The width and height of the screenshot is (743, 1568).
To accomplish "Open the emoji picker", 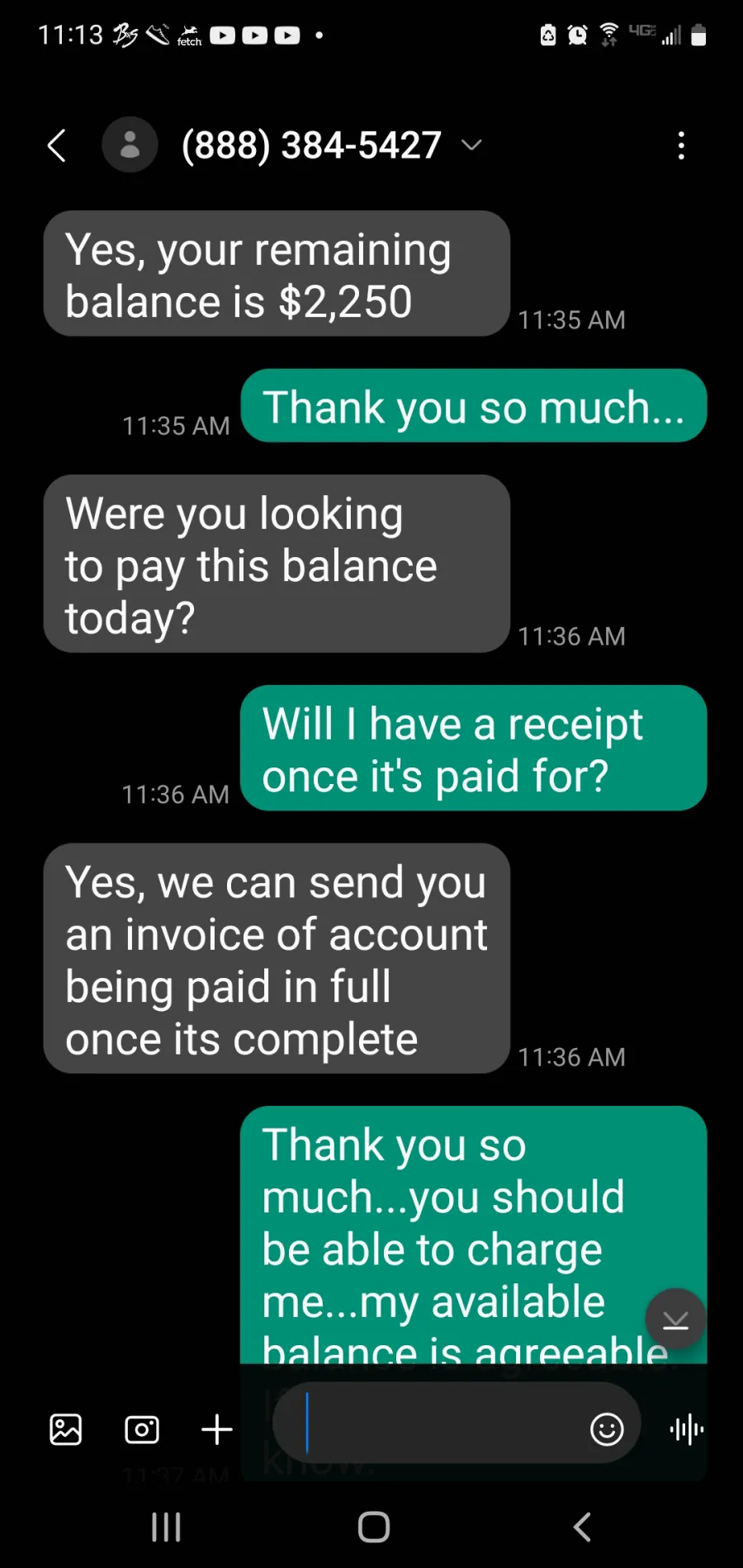I will tap(607, 1429).
